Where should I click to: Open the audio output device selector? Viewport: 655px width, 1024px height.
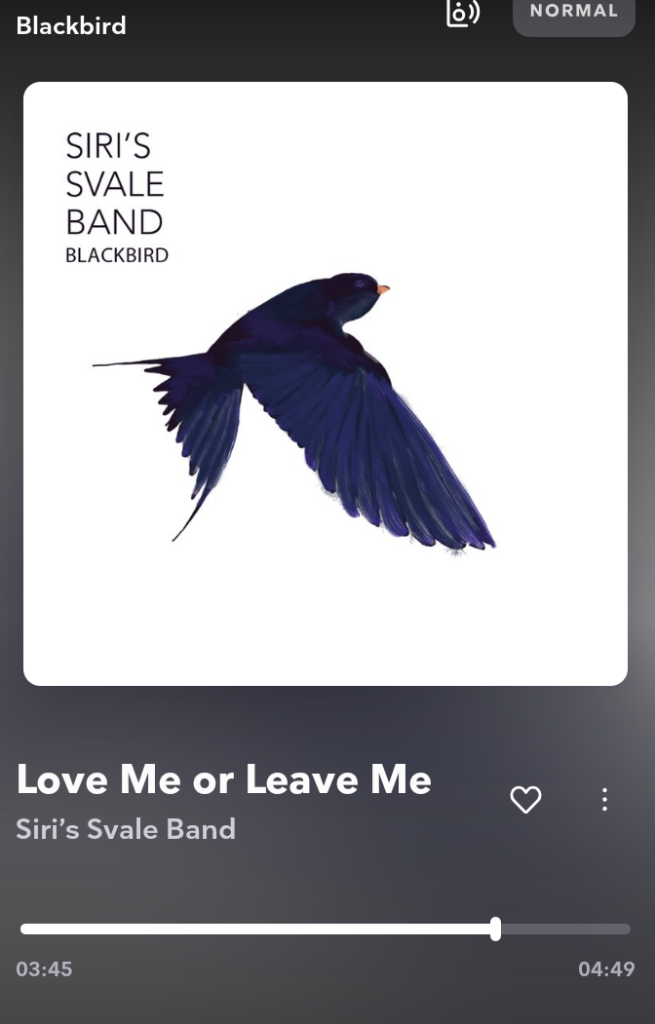pyautogui.click(x=462, y=12)
